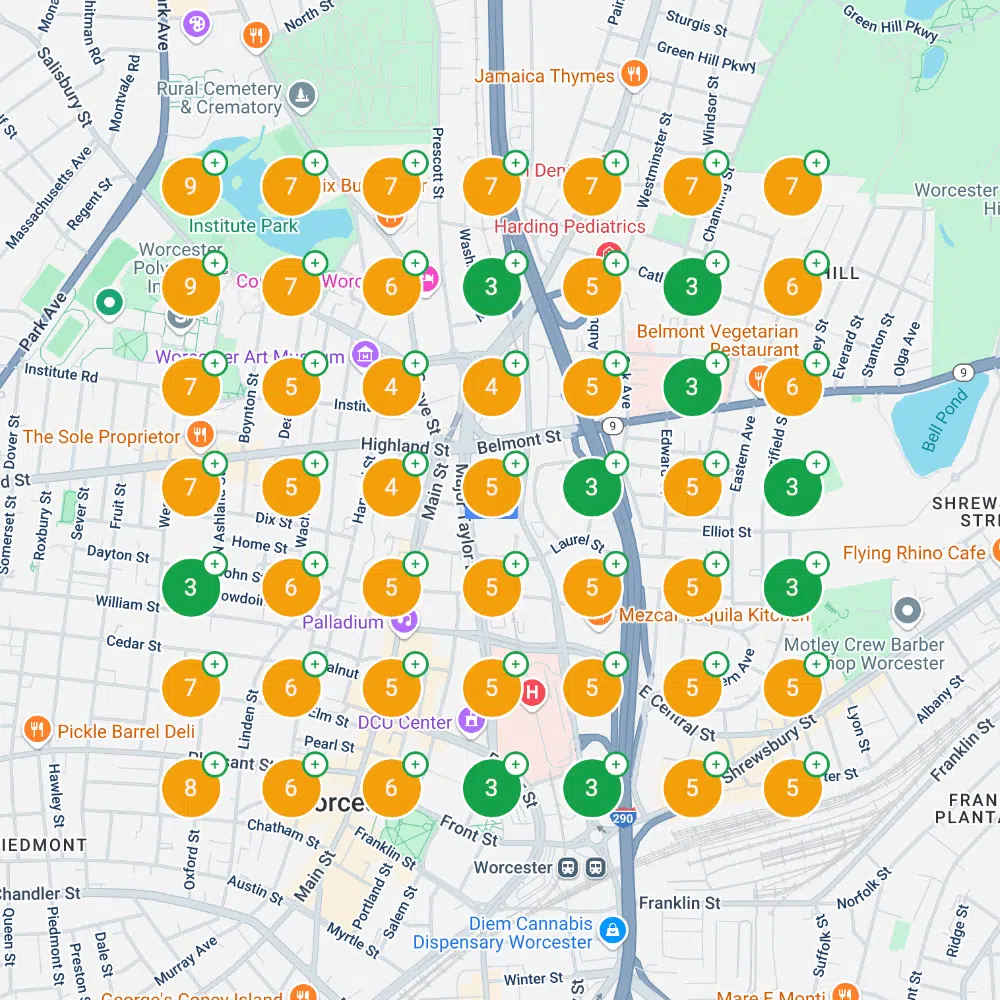The height and width of the screenshot is (1000, 1000).
Task: Tap the Rural Cemetery & Crematory pin
Action: 300,96
